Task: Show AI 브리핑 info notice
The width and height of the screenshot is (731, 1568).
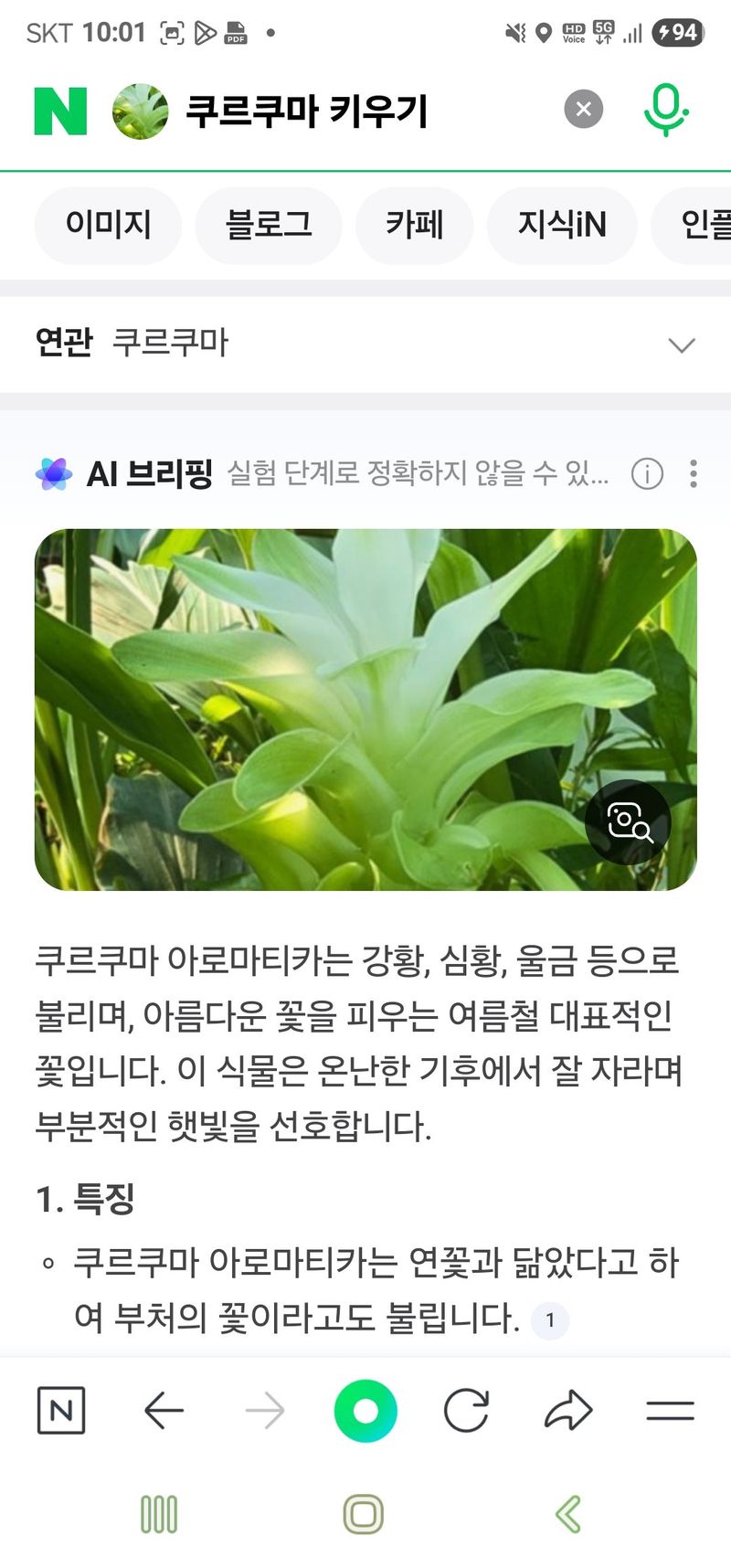Action: 647,473
